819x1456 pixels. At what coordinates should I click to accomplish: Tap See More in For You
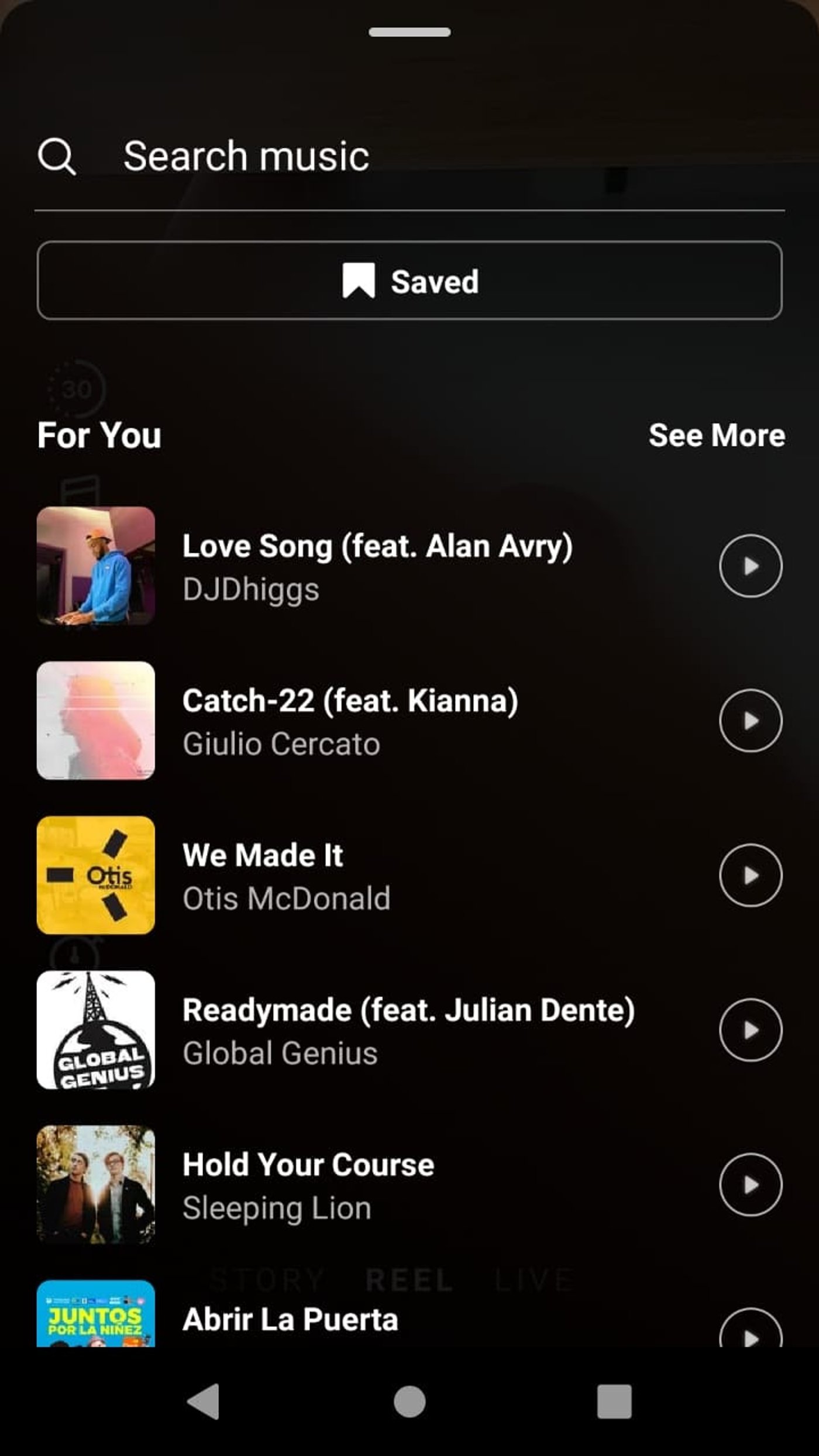[x=716, y=435]
